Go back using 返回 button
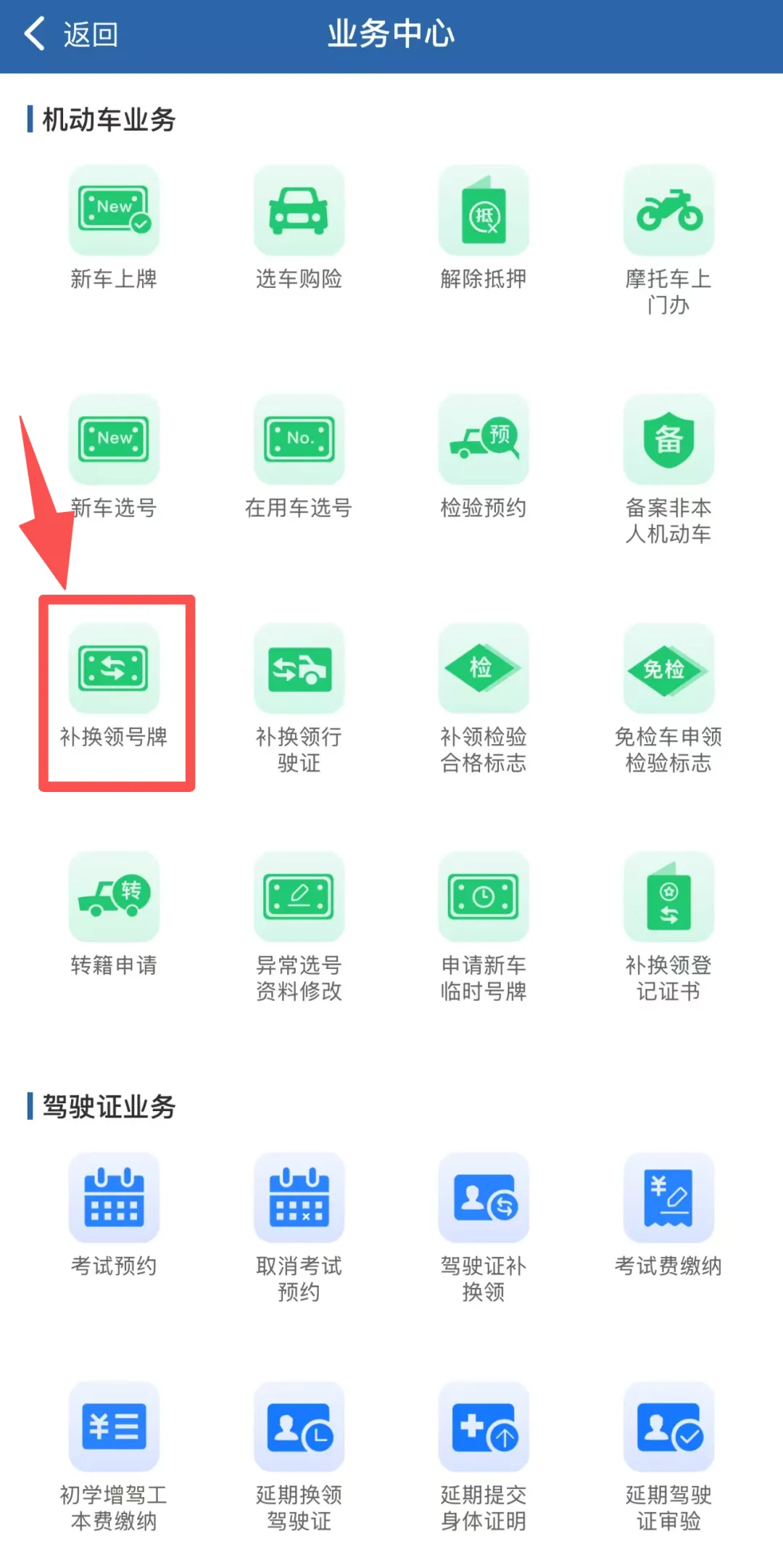The height and width of the screenshot is (1568, 783). click(x=71, y=34)
